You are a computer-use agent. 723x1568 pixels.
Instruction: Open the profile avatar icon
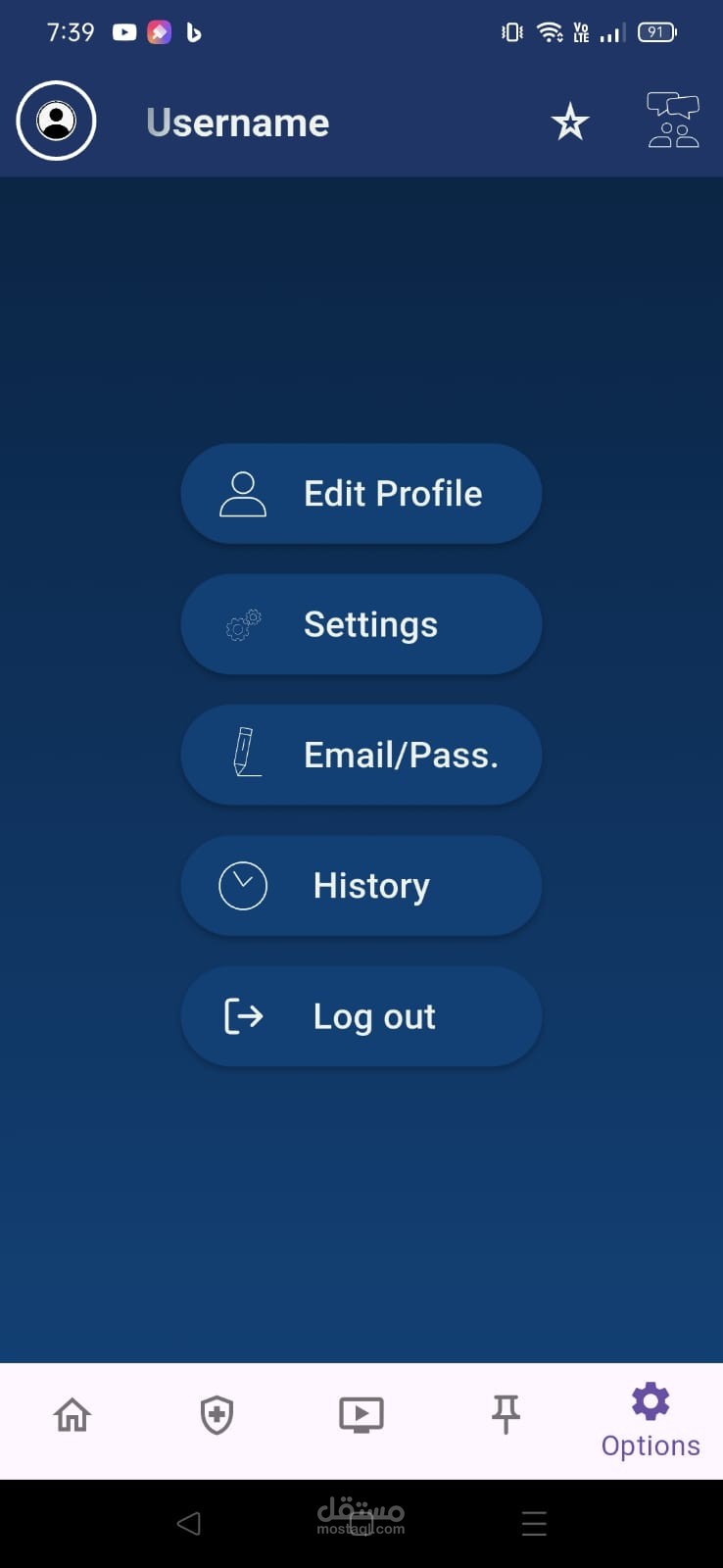pyautogui.click(x=57, y=121)
